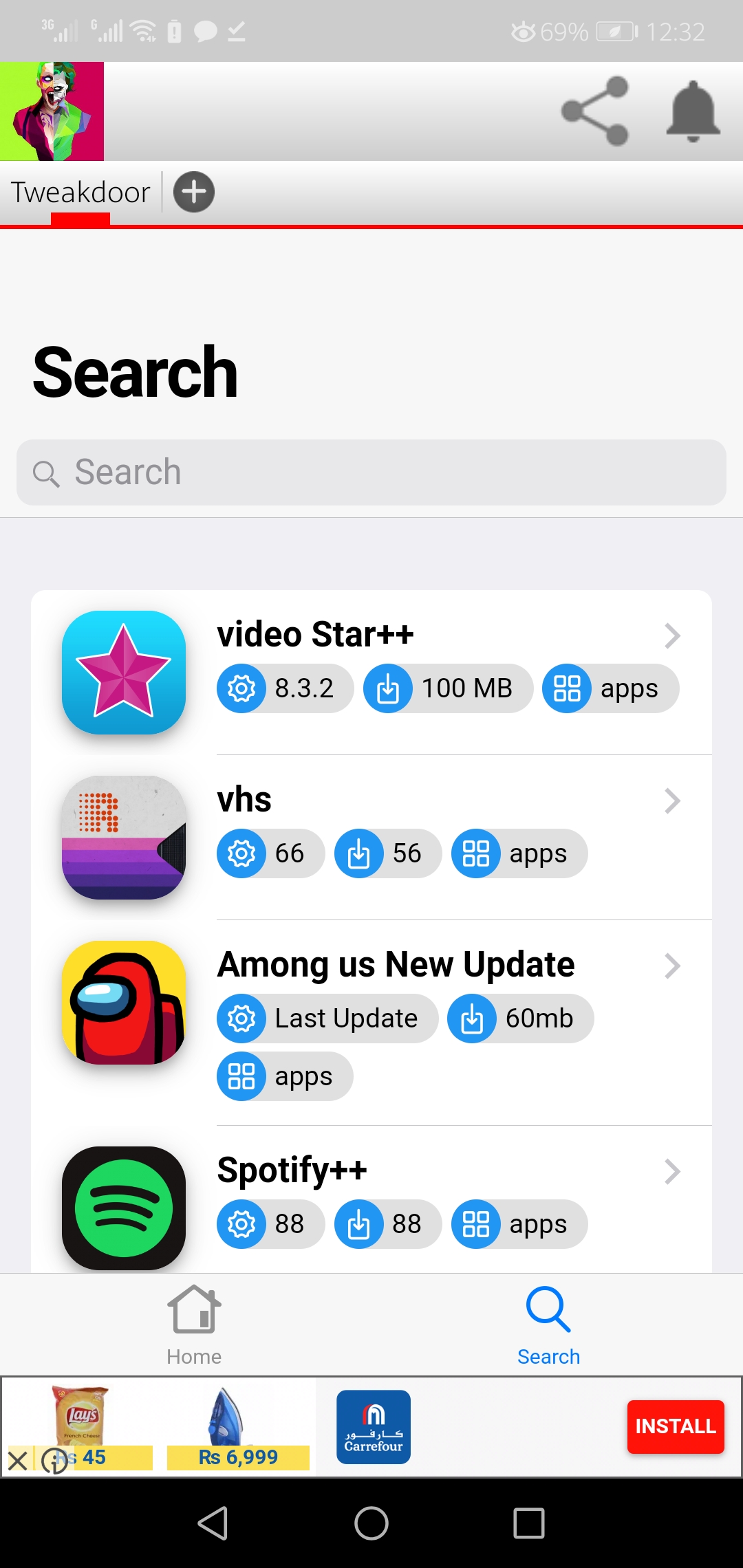743x1568 pixels.
Task: Tap the Search input field
Action: [x=371, y=472]
